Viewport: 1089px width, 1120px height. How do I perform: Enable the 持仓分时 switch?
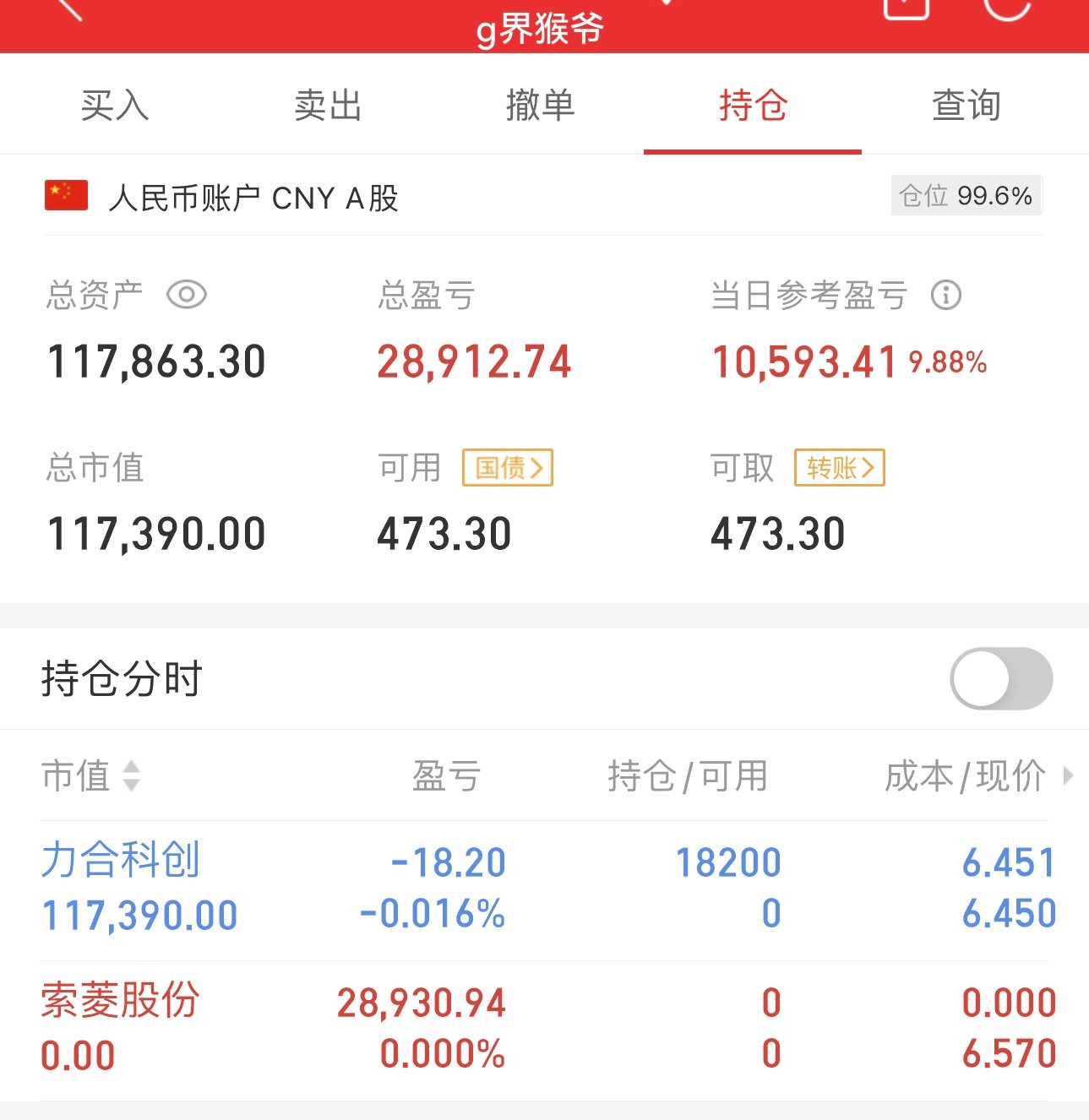click(1001, 678)
